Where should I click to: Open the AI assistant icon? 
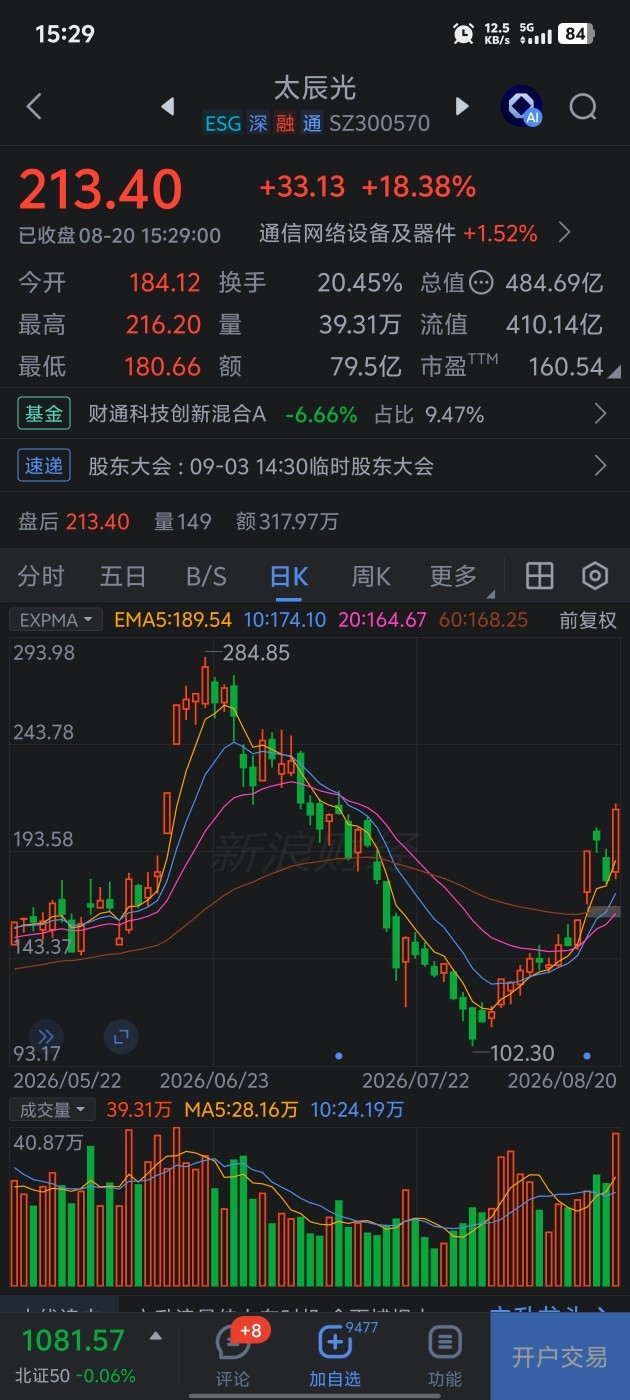(x=522, y=106)
